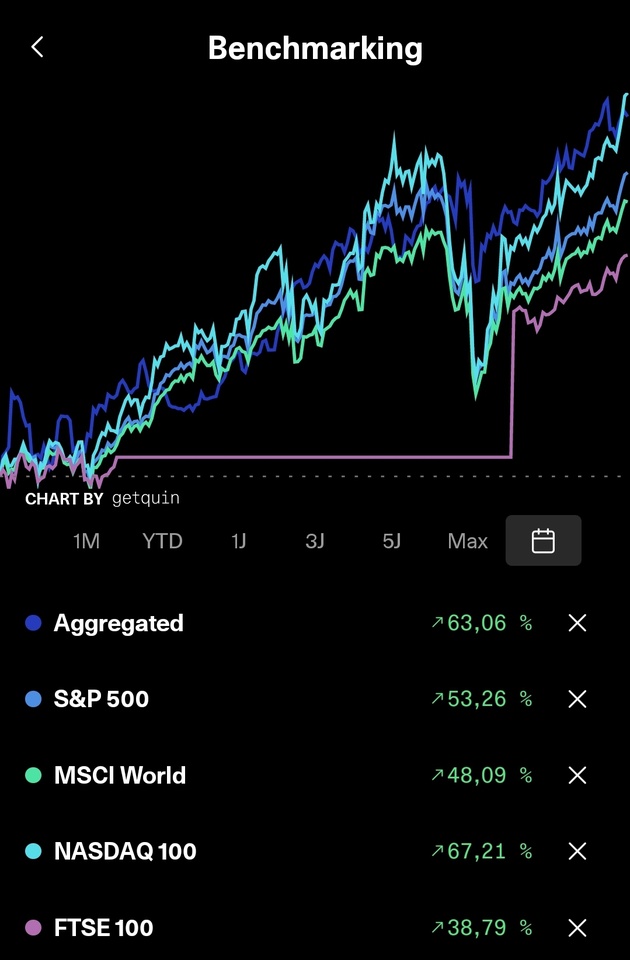The height and width of the screenshot is (960, 630).
Task: Switch to the YTD range
Action: [162, 541]
